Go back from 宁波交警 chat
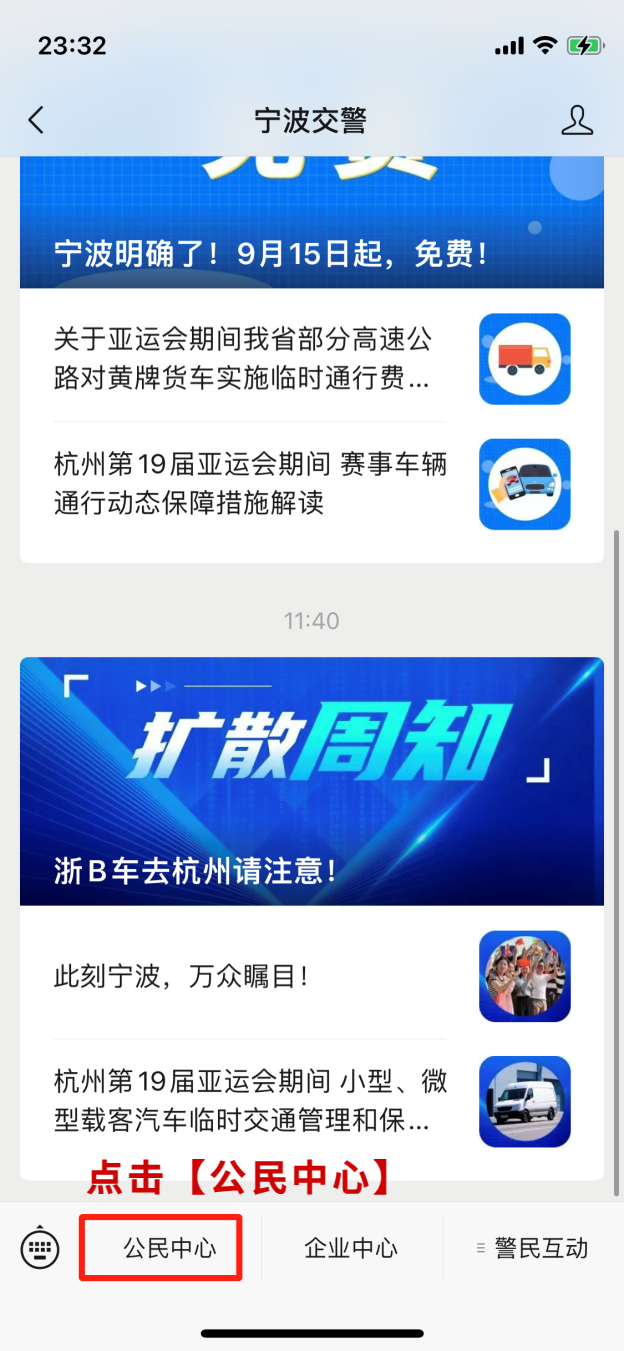 pos(36,121)
